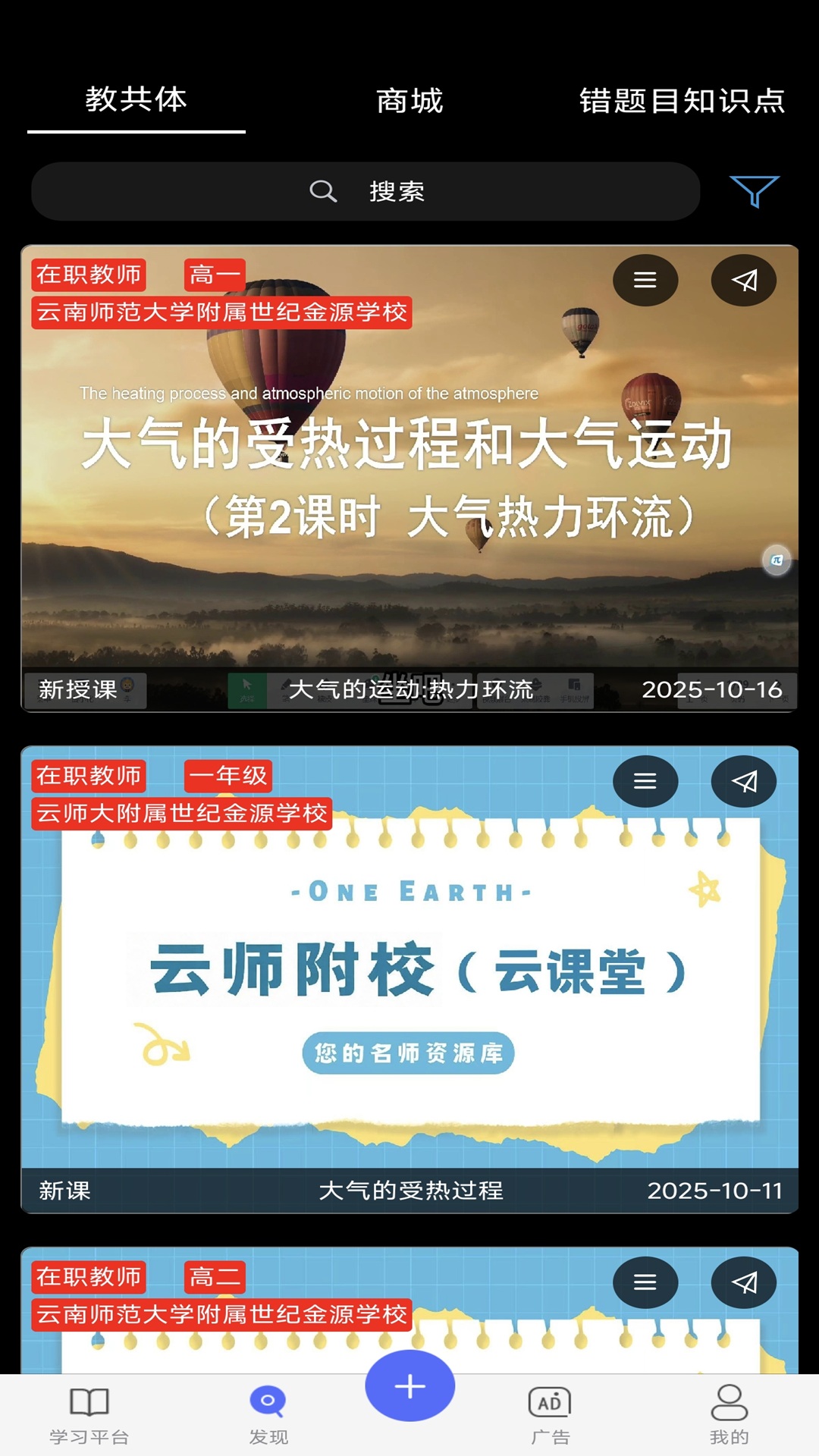This screenshot has width=819, height=1456.
Task: Open the filter funnel icon
Action: pos(754,191)
